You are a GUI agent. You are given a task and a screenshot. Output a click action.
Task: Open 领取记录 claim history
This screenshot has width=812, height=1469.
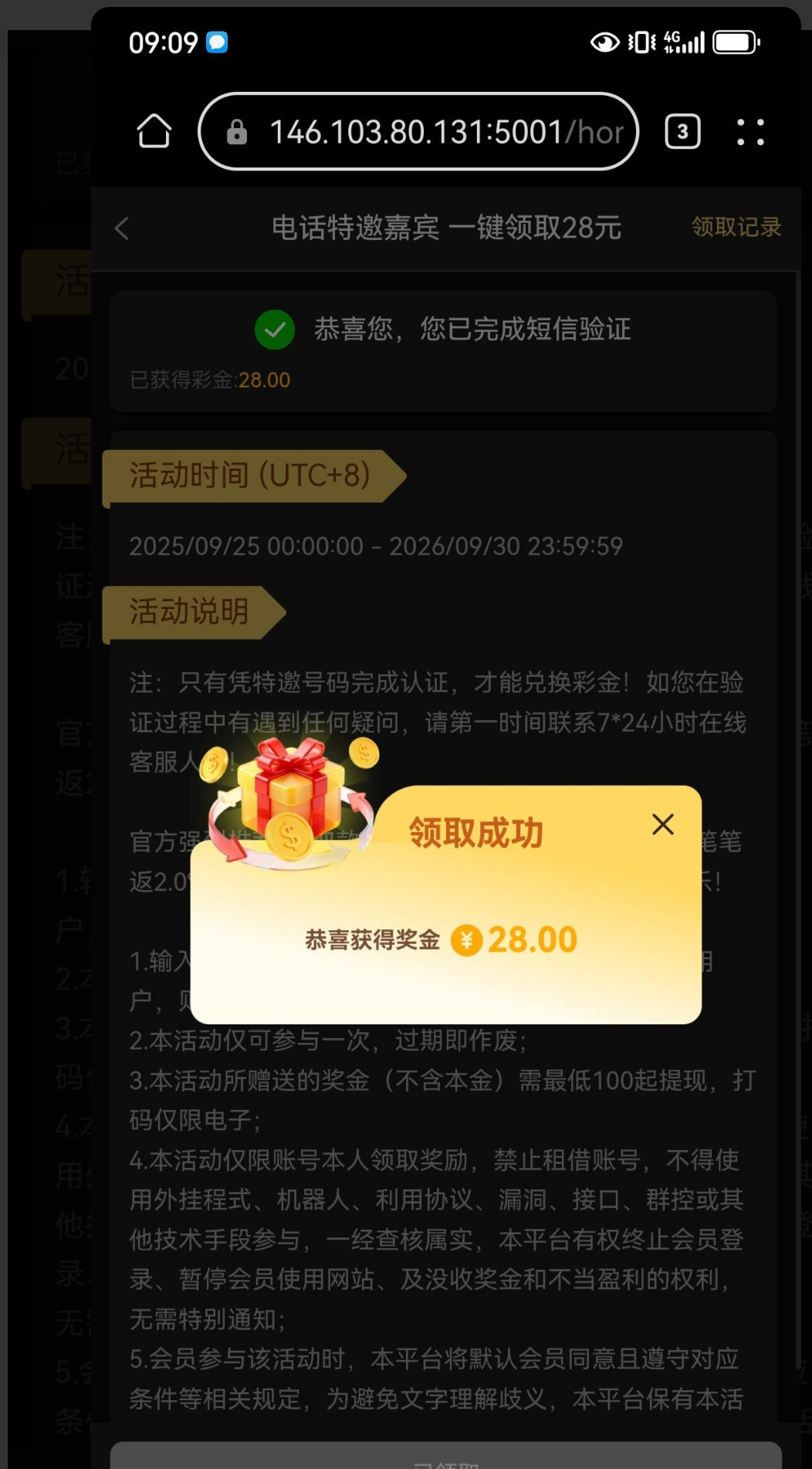click(736, 227)
